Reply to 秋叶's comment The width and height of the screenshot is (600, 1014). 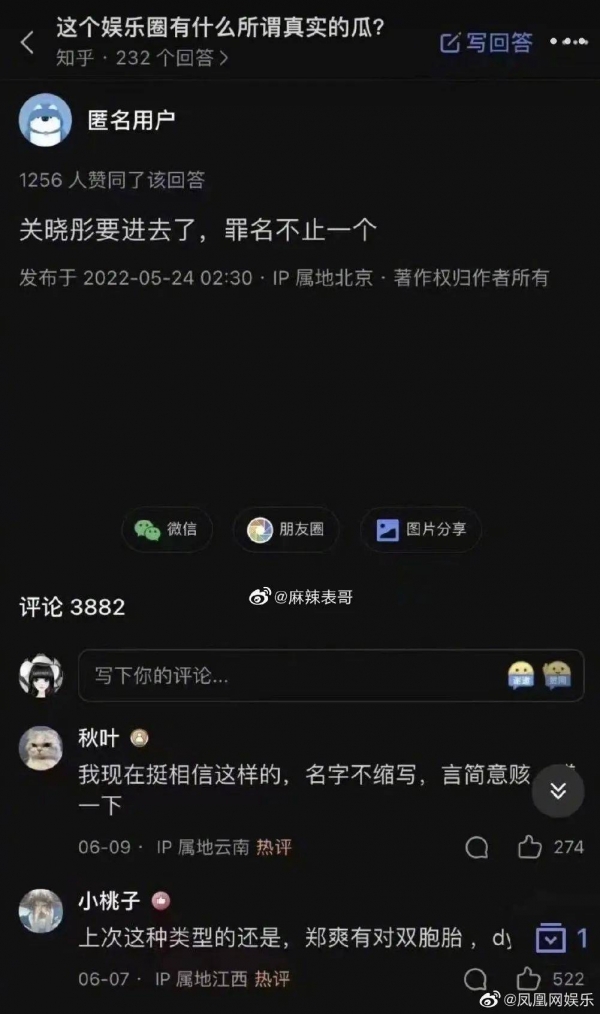coord(477,847)
